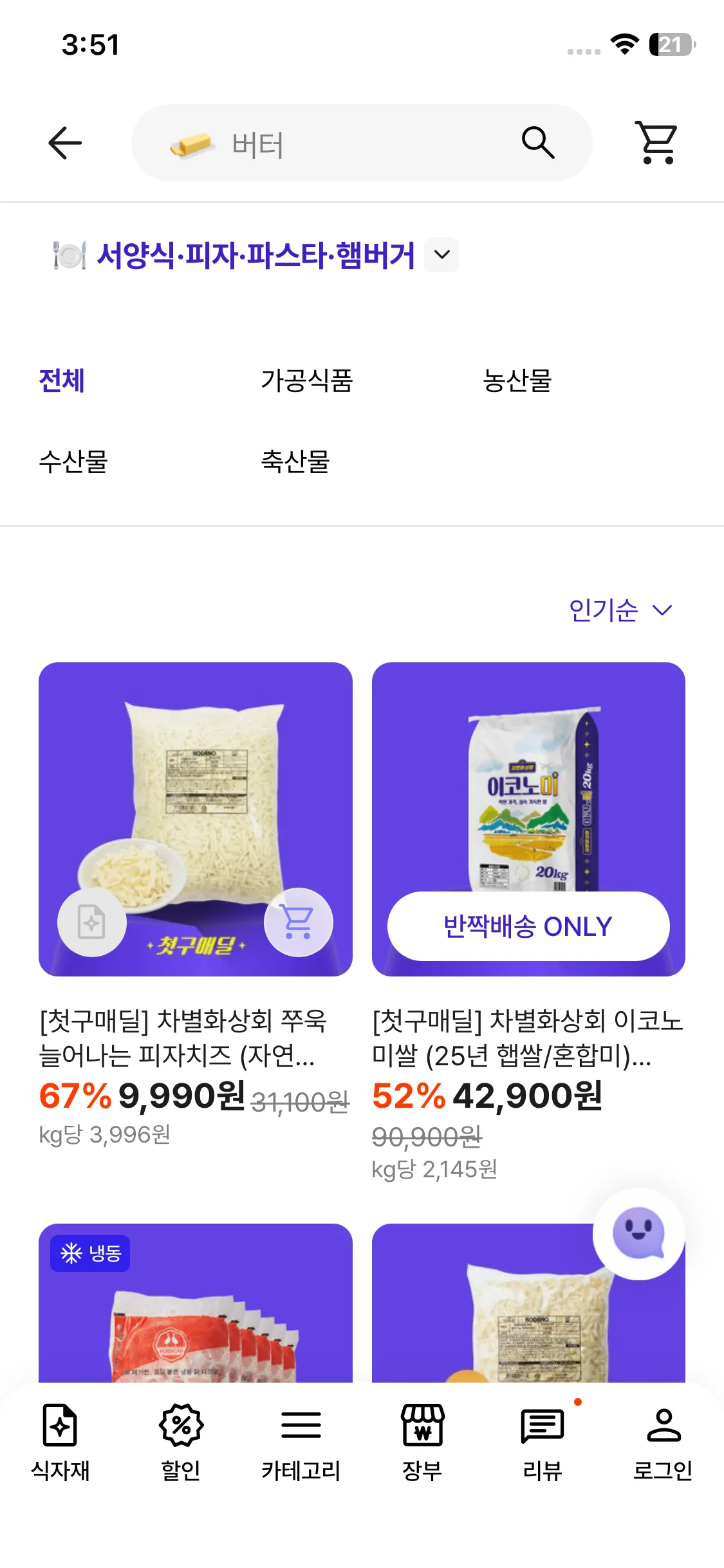Open the 이코노미쌀 product card

(528, 1036)
